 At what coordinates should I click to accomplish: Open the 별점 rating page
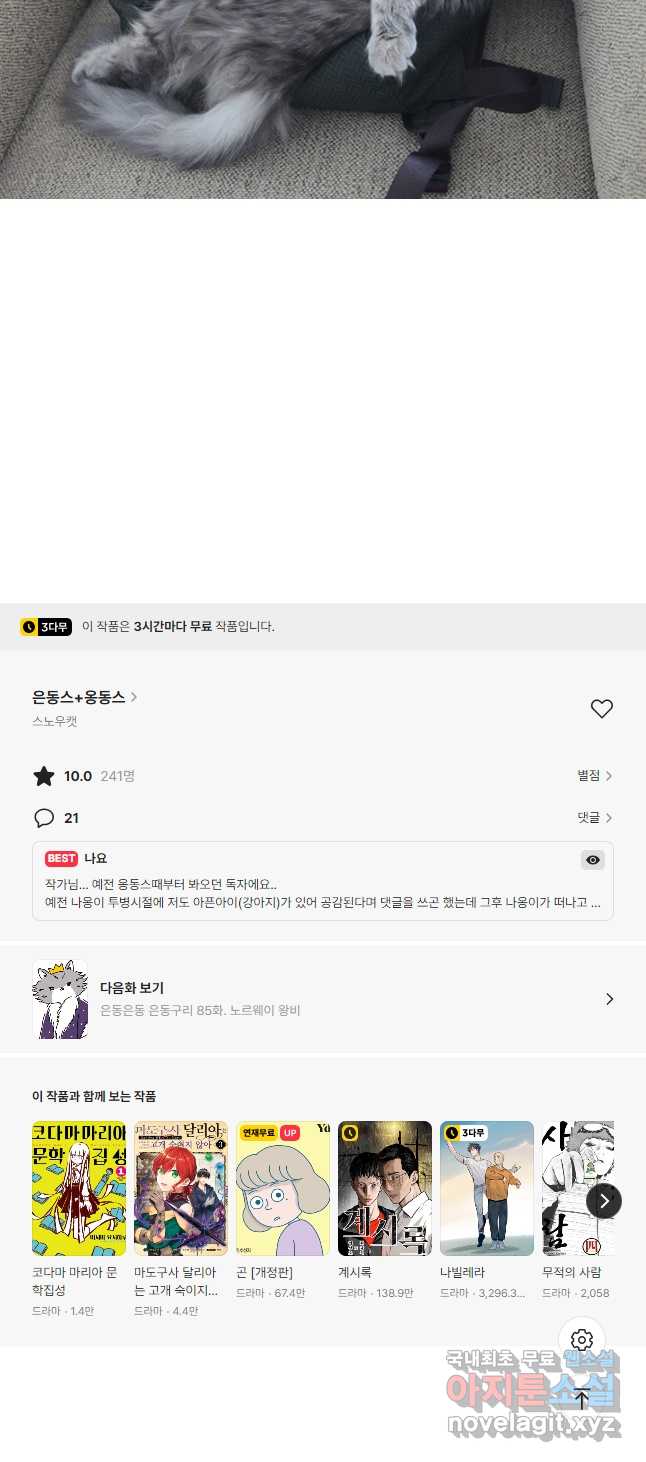[x=594, y=776]
